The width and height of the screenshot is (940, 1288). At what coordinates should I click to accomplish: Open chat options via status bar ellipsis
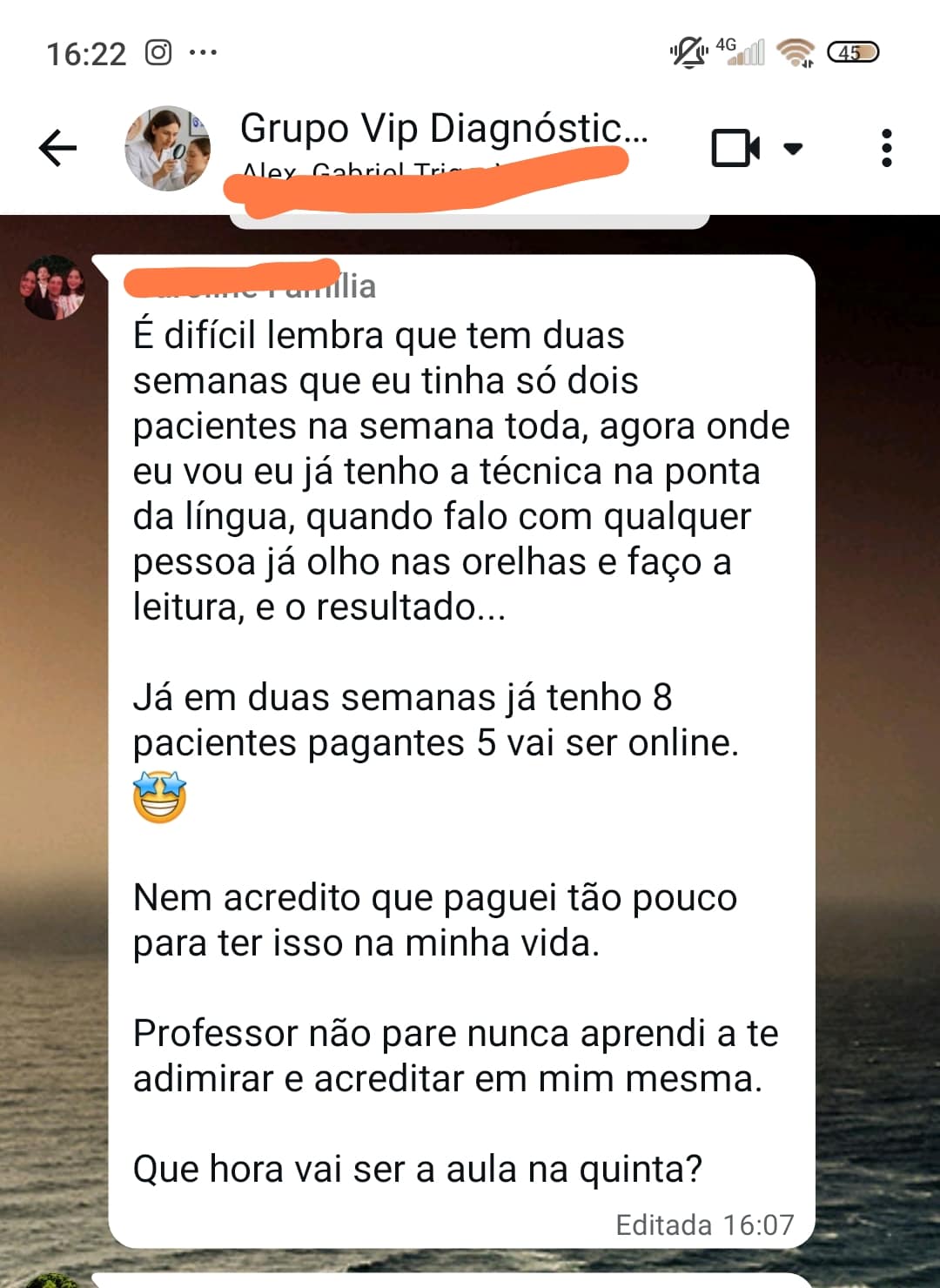tap(204, 52)
